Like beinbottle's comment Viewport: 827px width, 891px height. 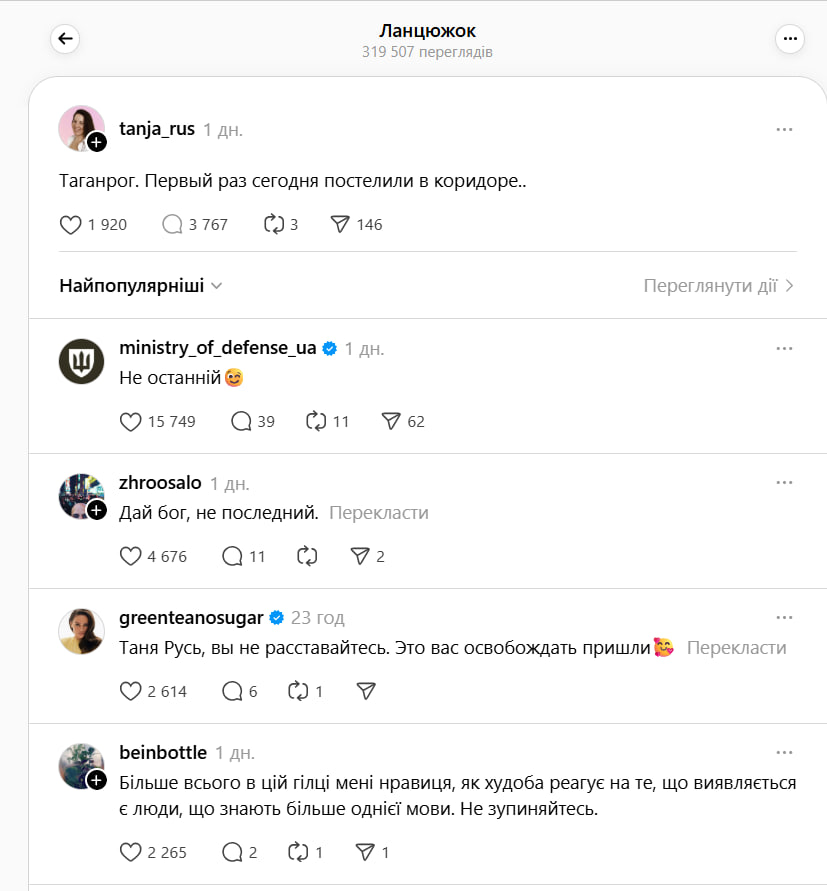coord(131,853)
